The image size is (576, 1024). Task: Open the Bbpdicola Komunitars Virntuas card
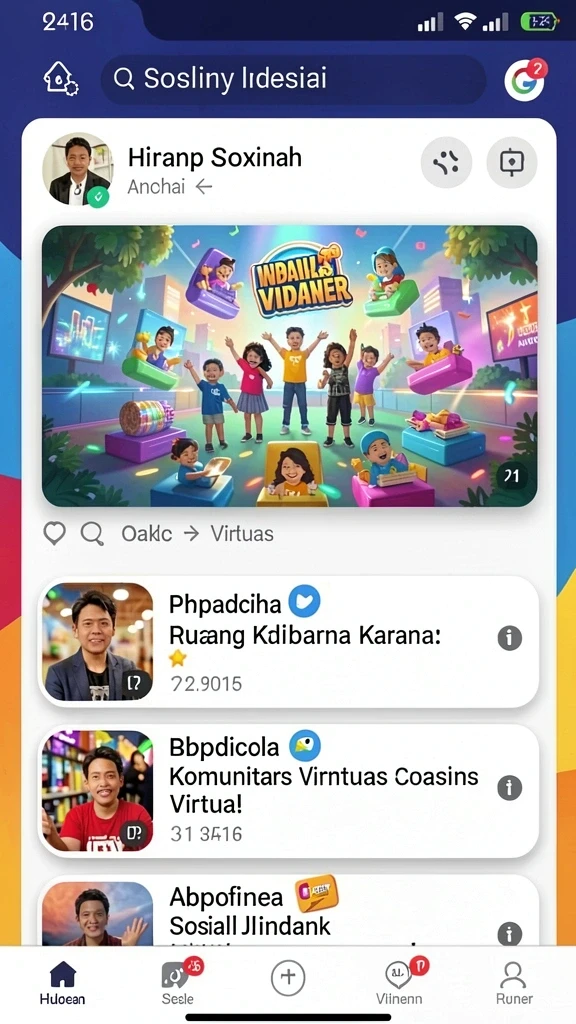point(289,791)
